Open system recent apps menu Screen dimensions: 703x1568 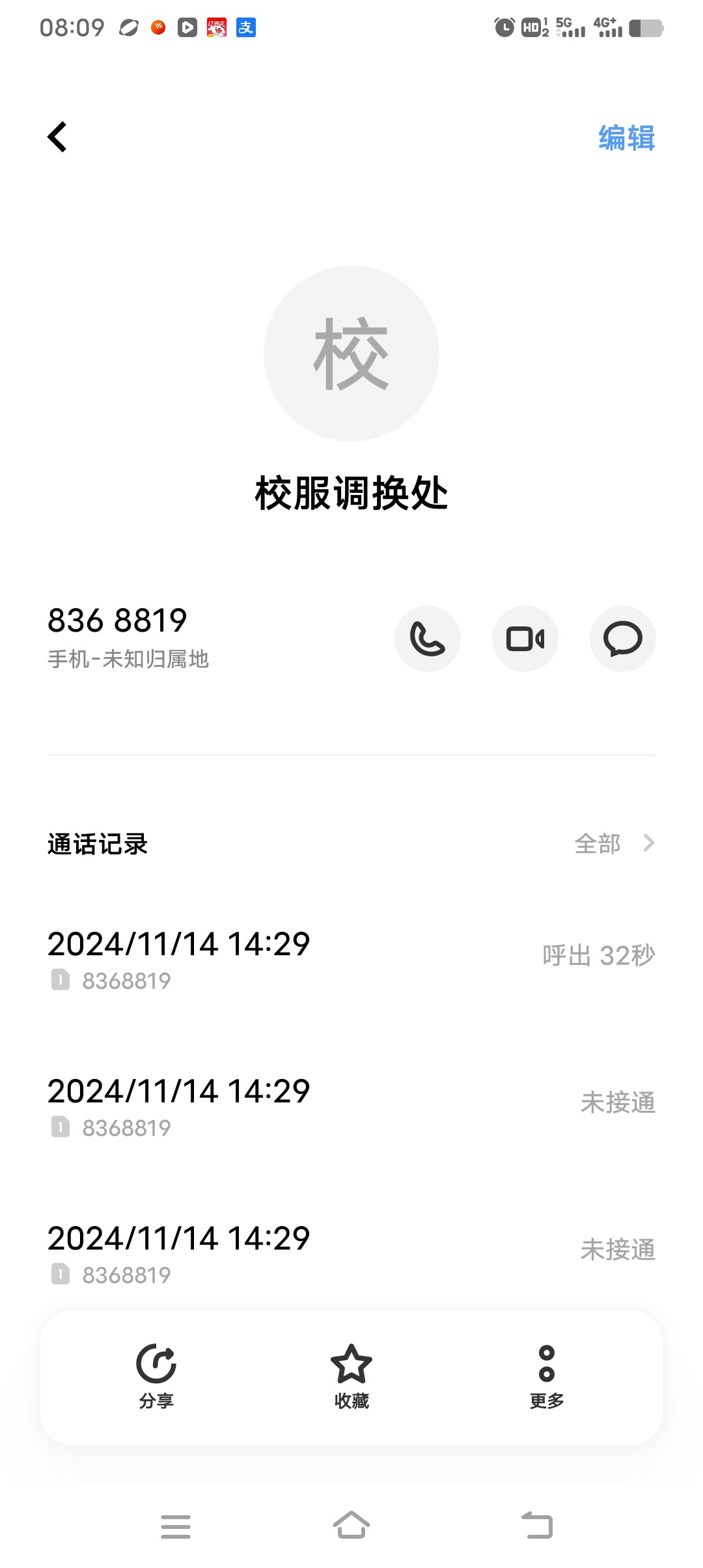(176, 1526)
